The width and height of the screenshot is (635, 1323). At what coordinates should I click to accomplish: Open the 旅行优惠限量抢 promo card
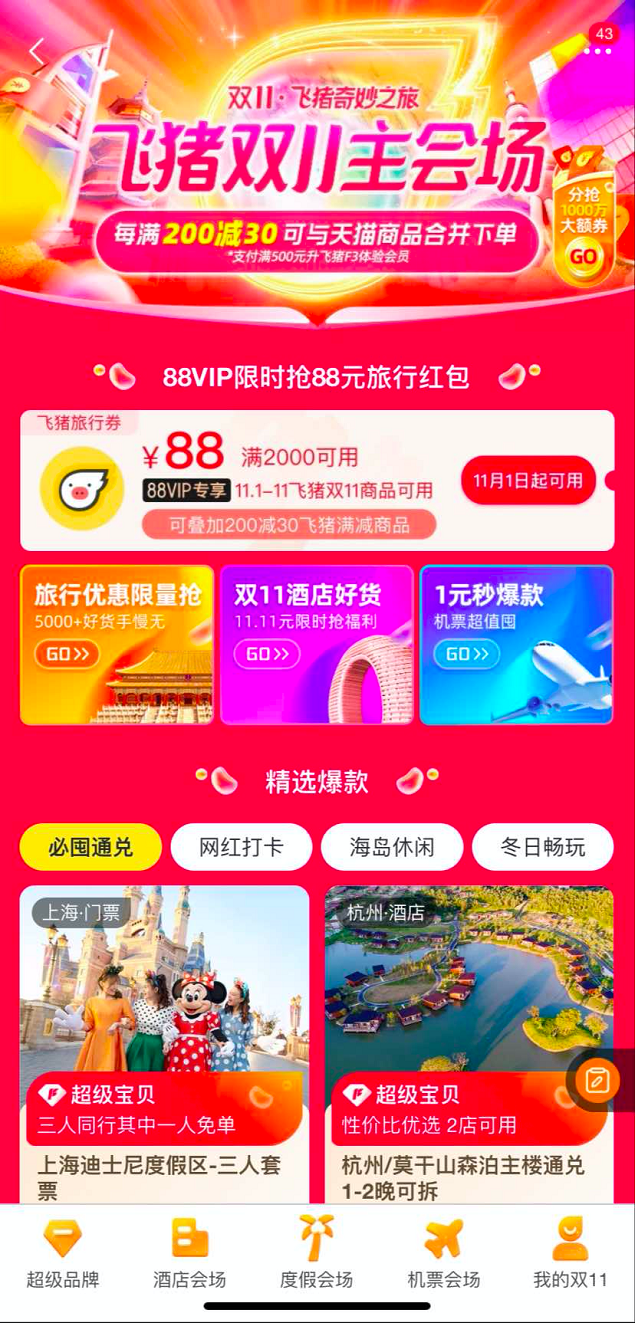click(x=117, y=644)
